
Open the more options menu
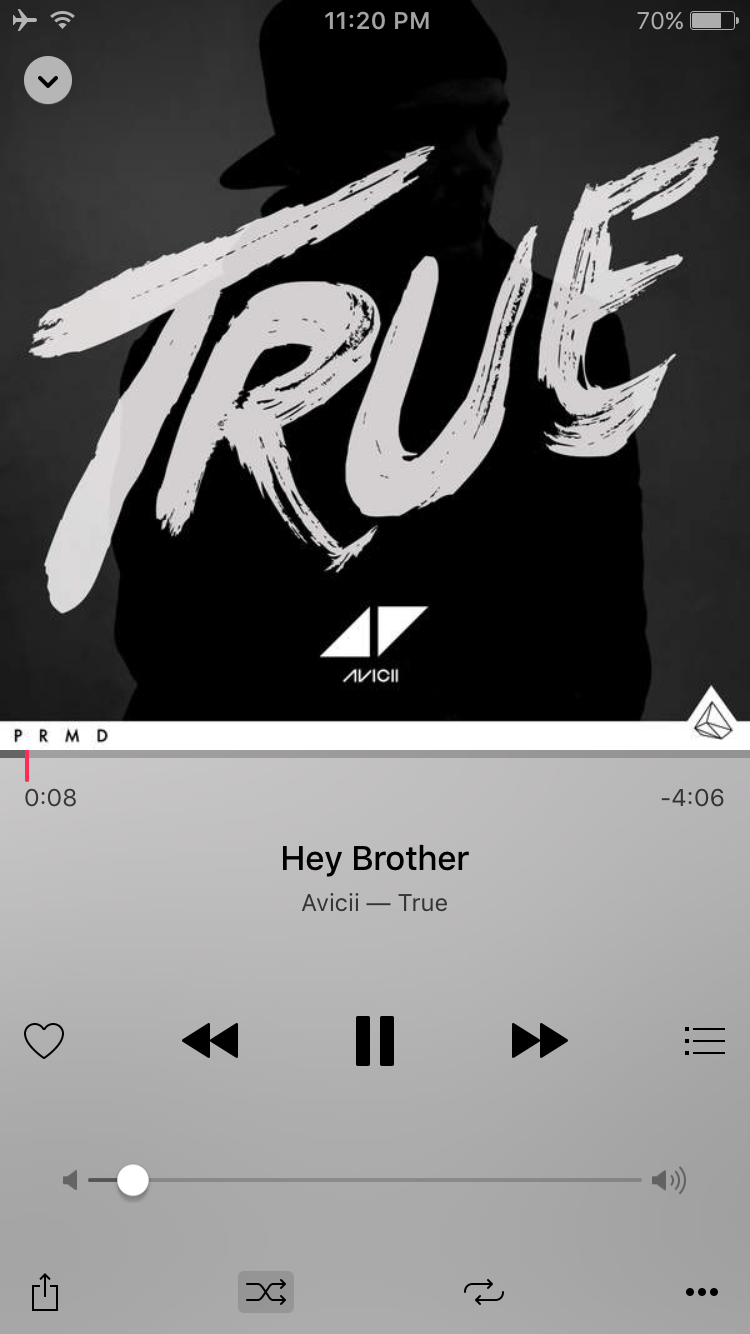(x=702, y=1292)
